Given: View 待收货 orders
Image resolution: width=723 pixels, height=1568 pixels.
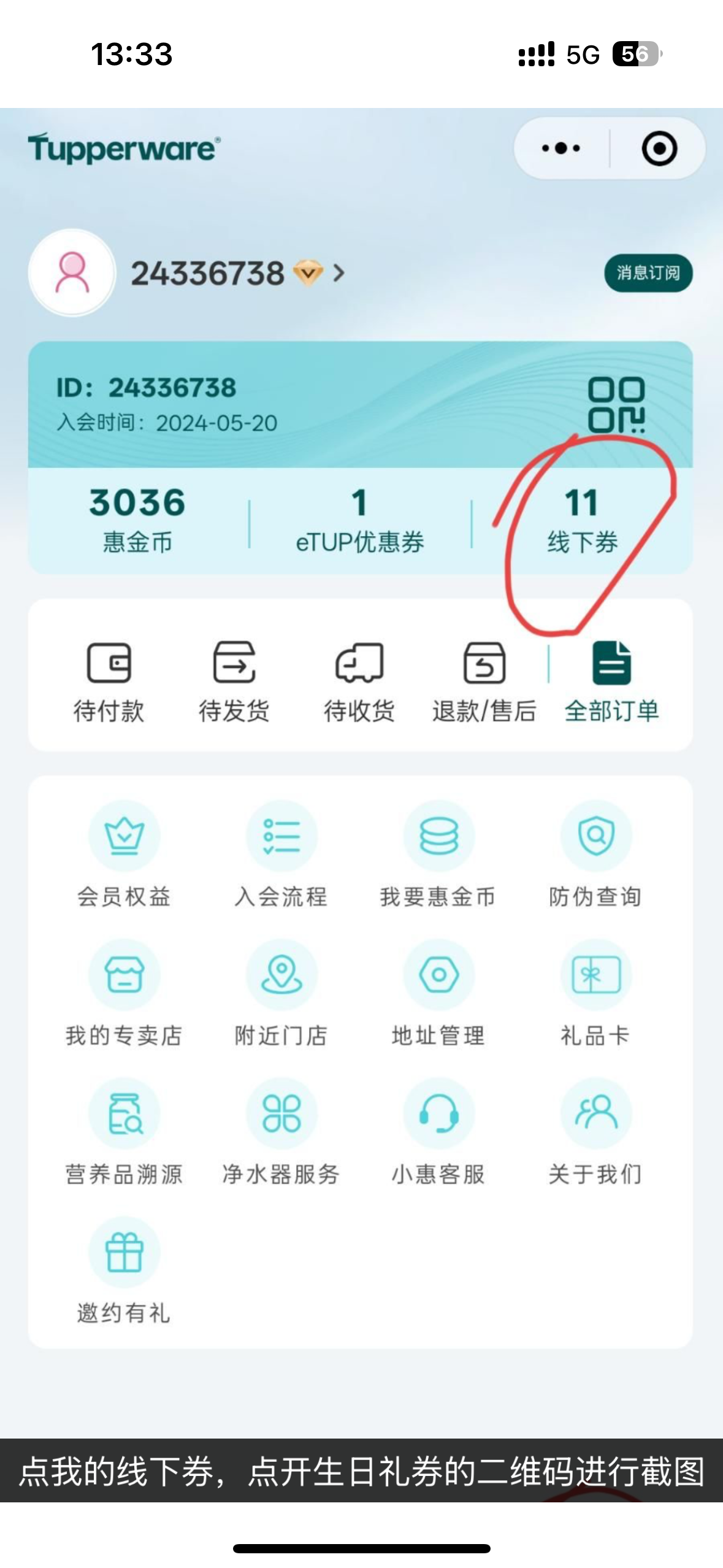Looking at the screenshot, I should pyautogui.click(x=359, y=681).
